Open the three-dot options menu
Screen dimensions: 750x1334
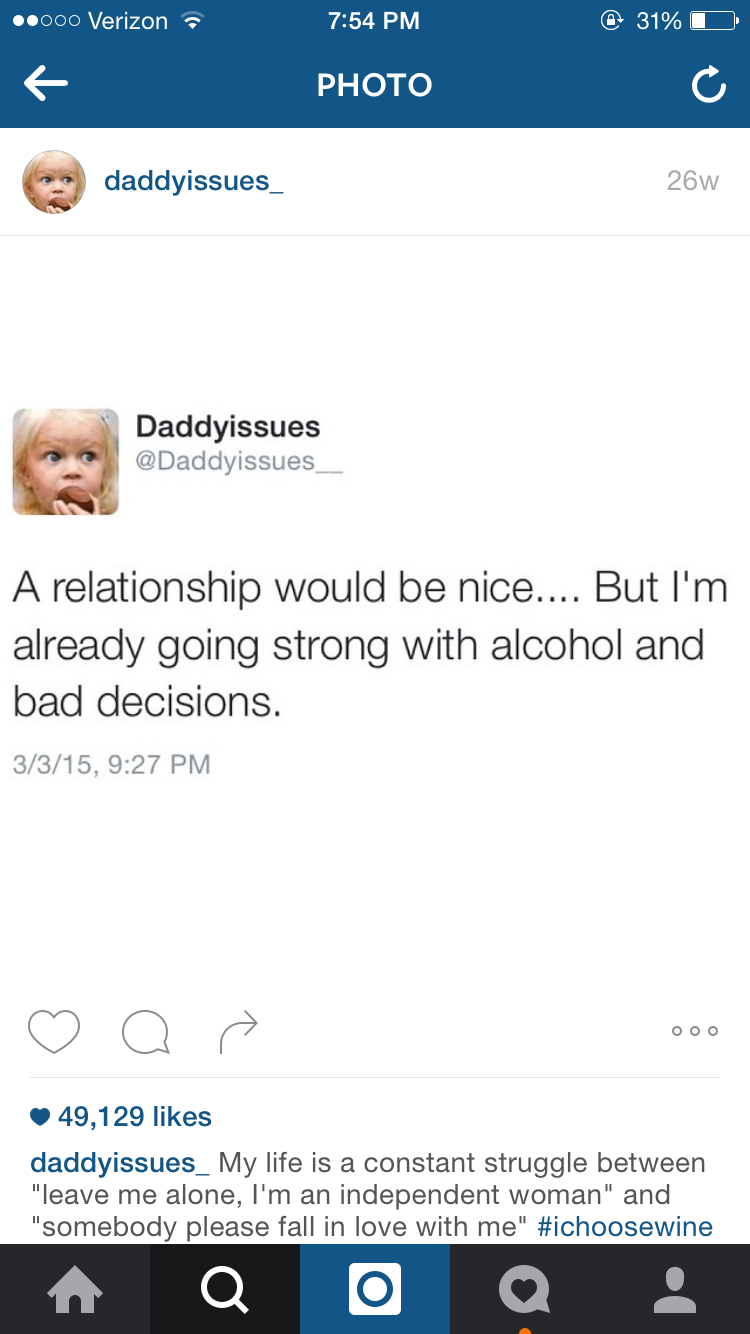[694, 1031]
